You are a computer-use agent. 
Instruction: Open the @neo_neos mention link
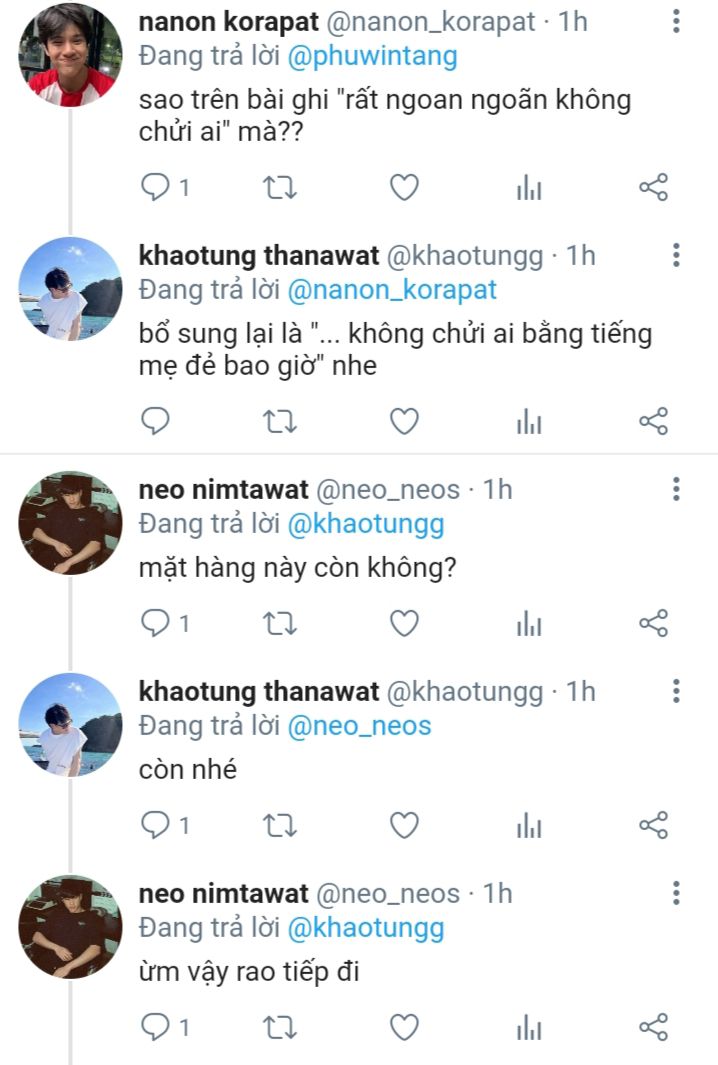click(359, 725)
